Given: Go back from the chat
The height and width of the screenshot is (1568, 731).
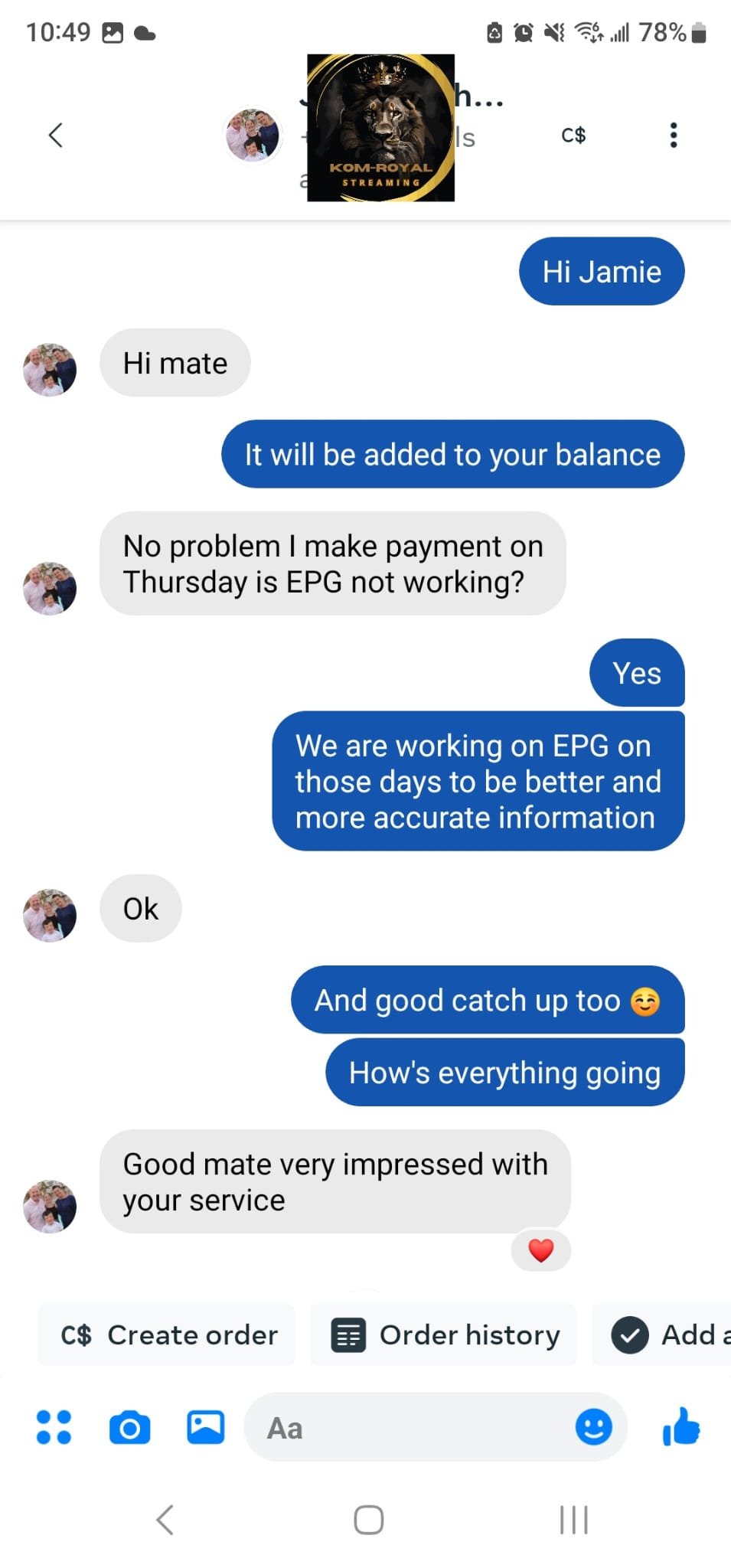Looking at the screenshot, I should pos(55,136).
